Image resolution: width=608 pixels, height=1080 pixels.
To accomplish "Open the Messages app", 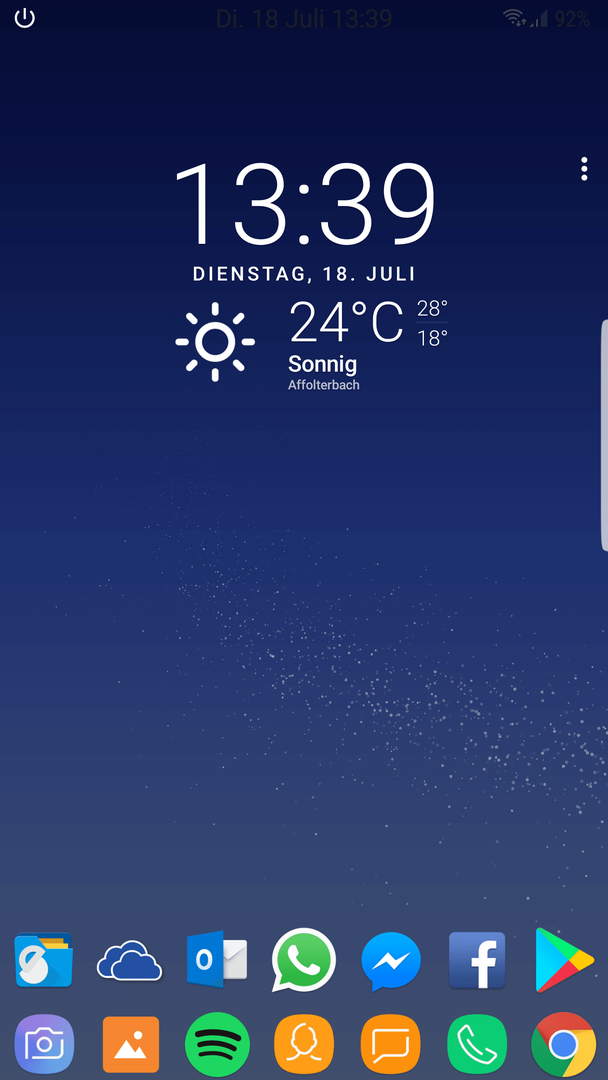I will [390, 1044].
